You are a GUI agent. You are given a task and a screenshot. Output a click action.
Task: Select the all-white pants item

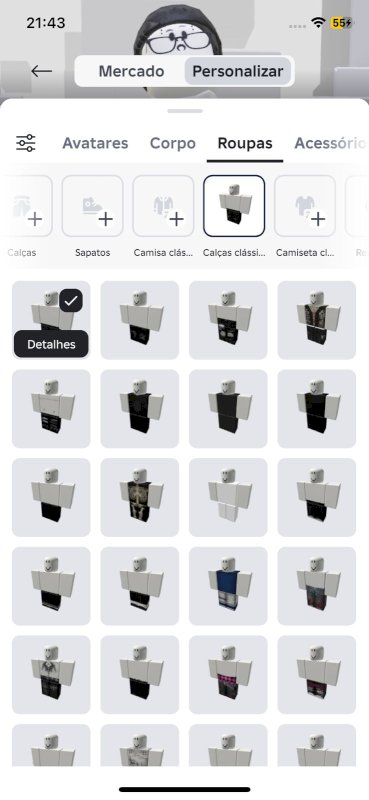click(228, 497)
